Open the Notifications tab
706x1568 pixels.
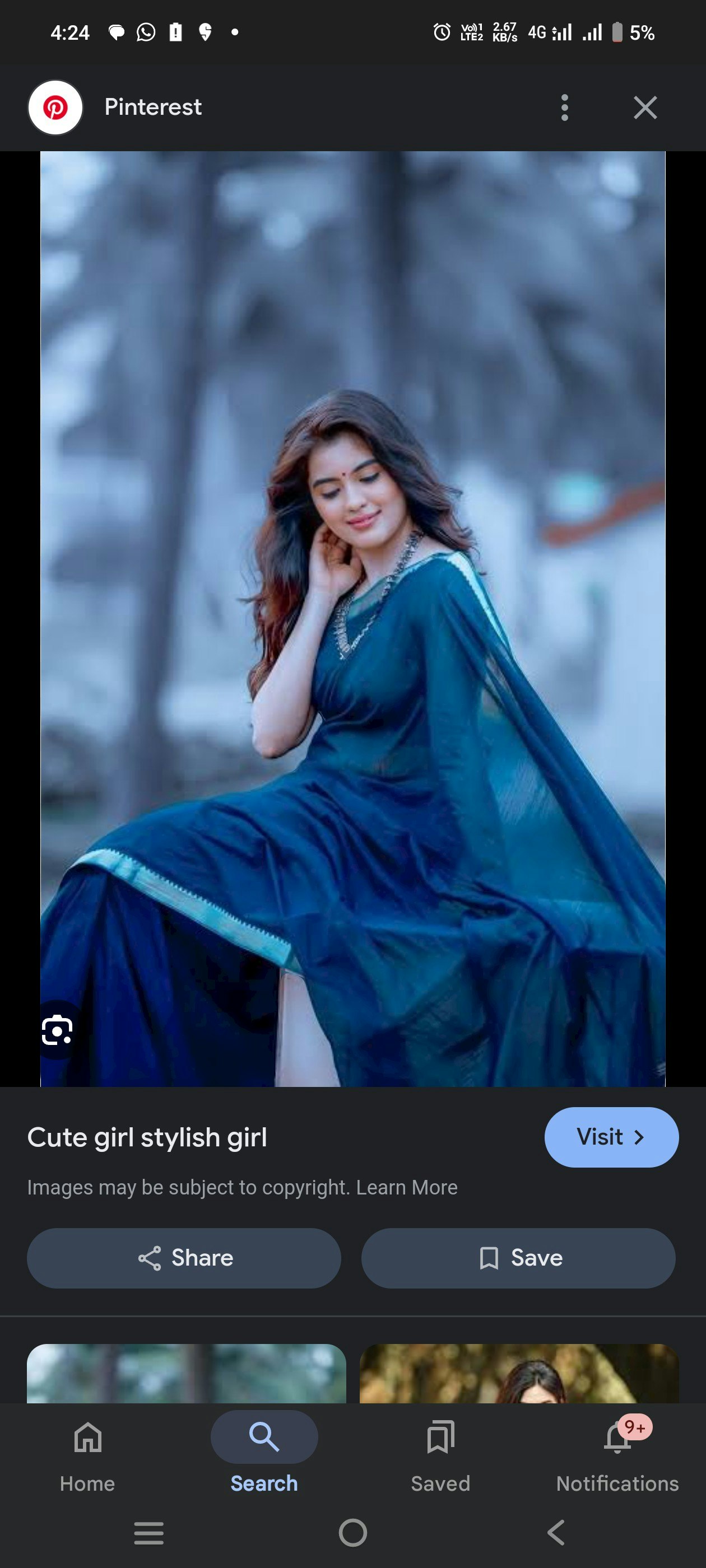pyautogui.click(x=616, y=1456)
